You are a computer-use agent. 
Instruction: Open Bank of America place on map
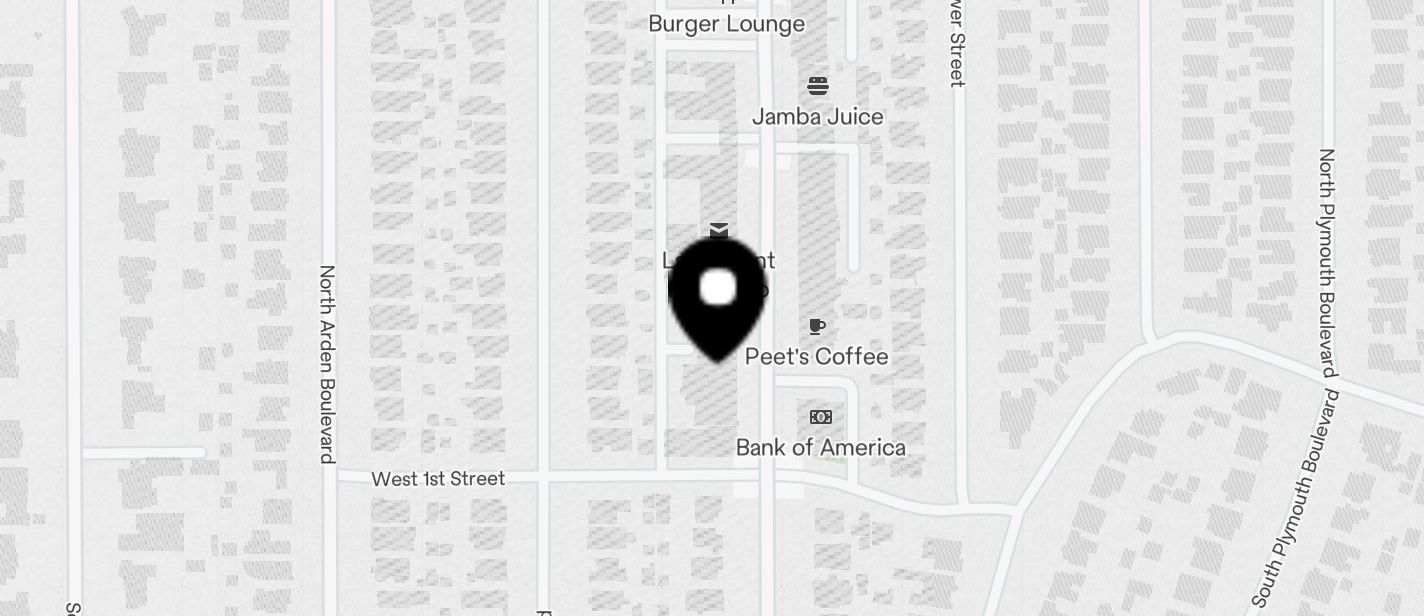pyautogui.click(x=820, y=417)
